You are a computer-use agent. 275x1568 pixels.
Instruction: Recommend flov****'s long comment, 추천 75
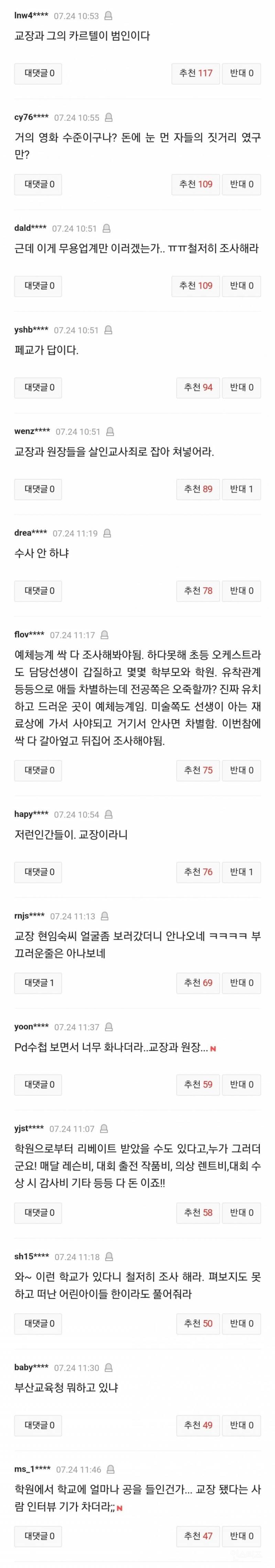point(198,770)
